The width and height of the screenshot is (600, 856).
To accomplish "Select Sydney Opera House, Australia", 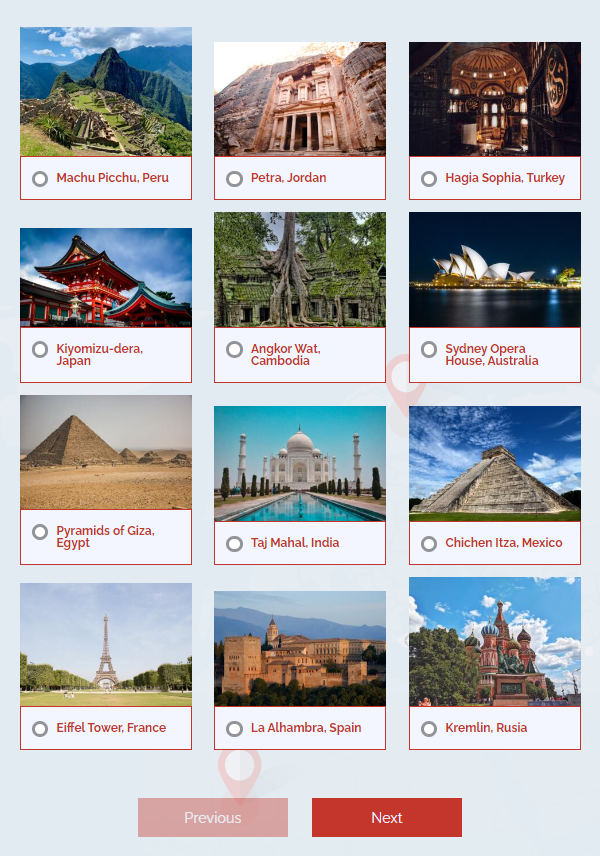I will point(429,349).
